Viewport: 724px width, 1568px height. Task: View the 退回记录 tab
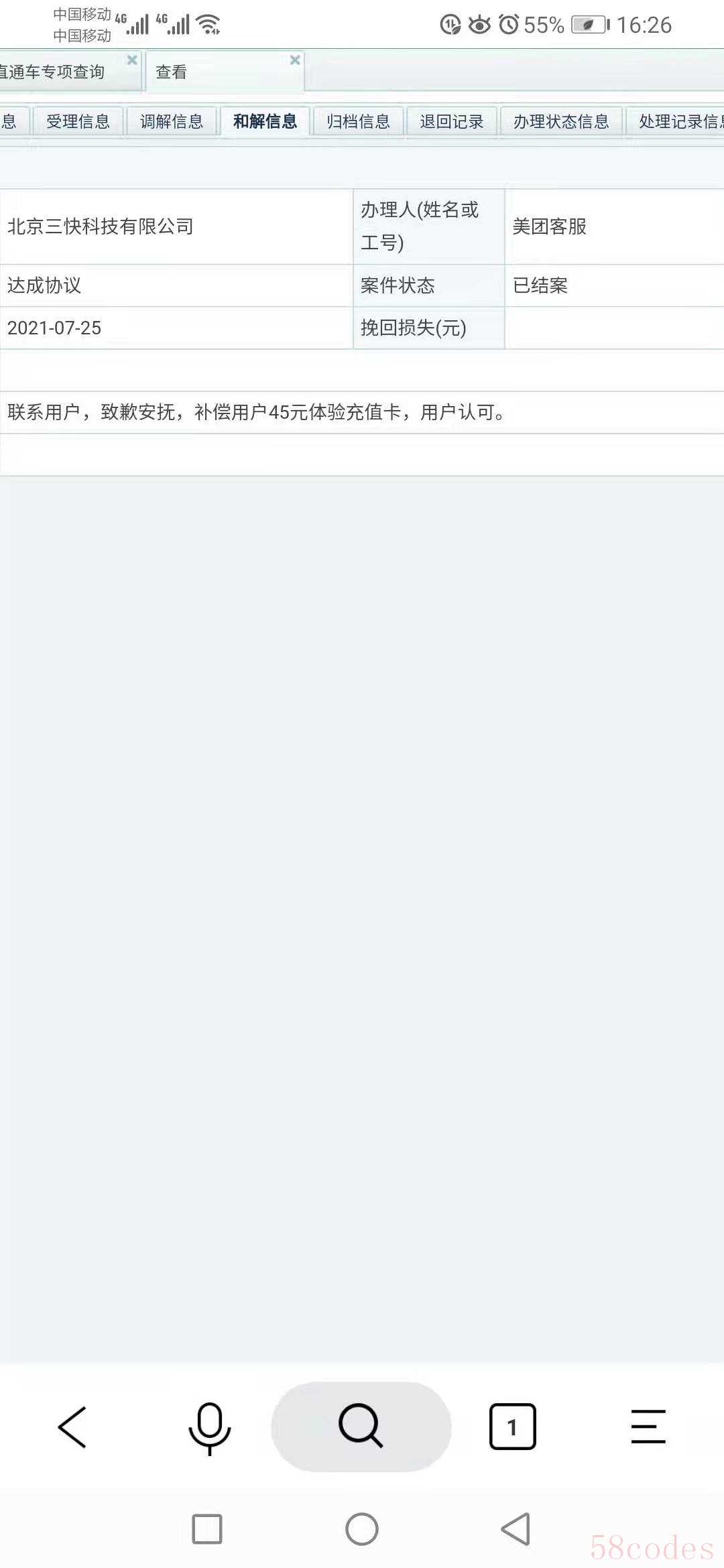(452, 121)
